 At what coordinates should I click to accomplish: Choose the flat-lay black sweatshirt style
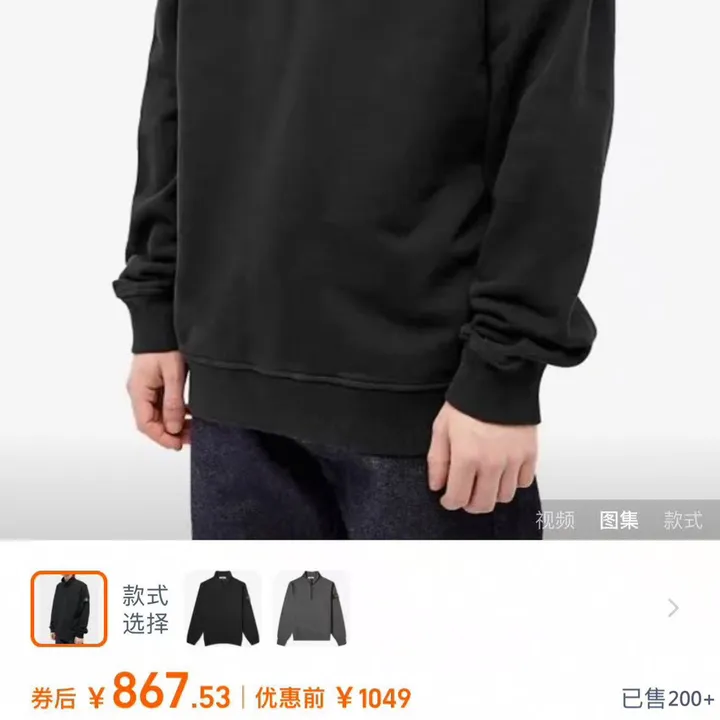coord(223,608)
